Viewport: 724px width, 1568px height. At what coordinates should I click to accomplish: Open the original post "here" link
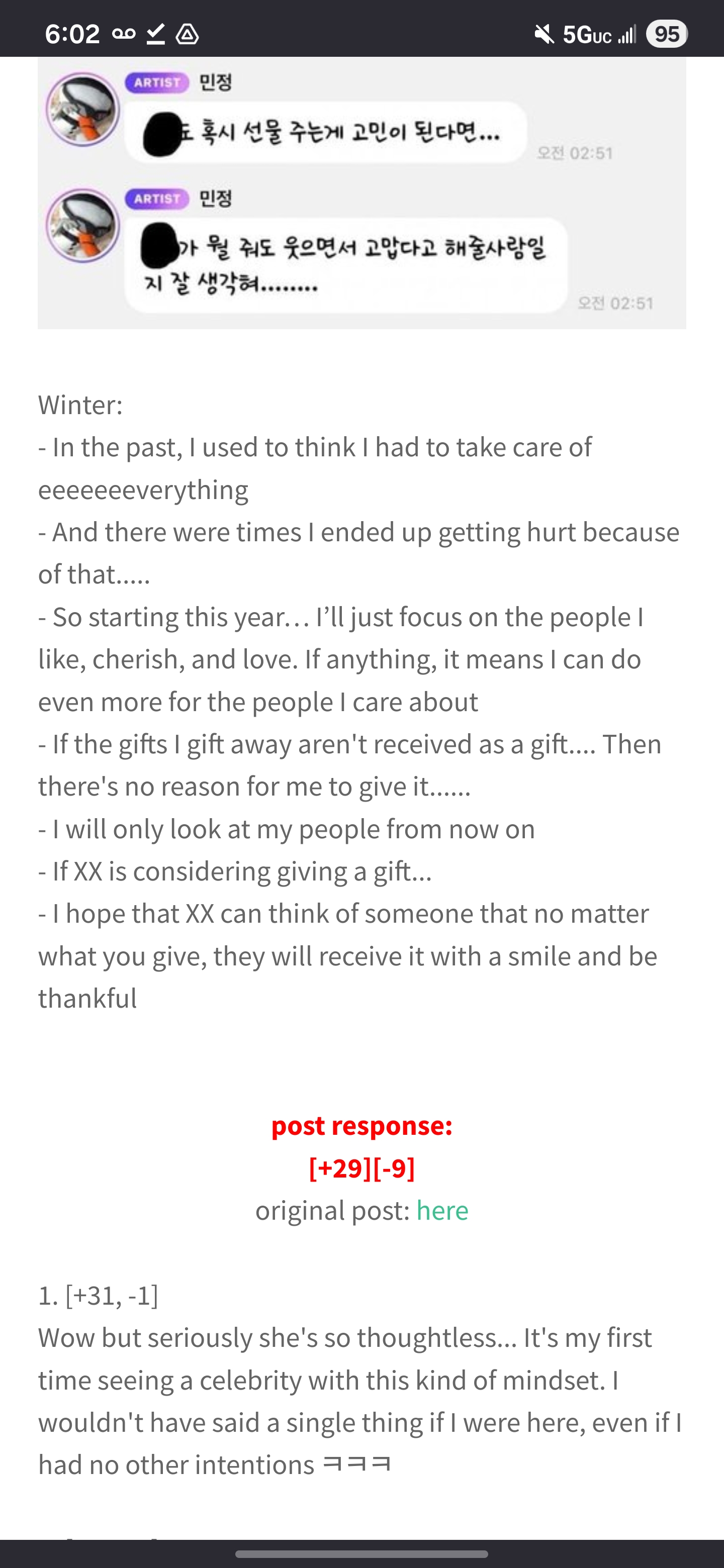442,1210
